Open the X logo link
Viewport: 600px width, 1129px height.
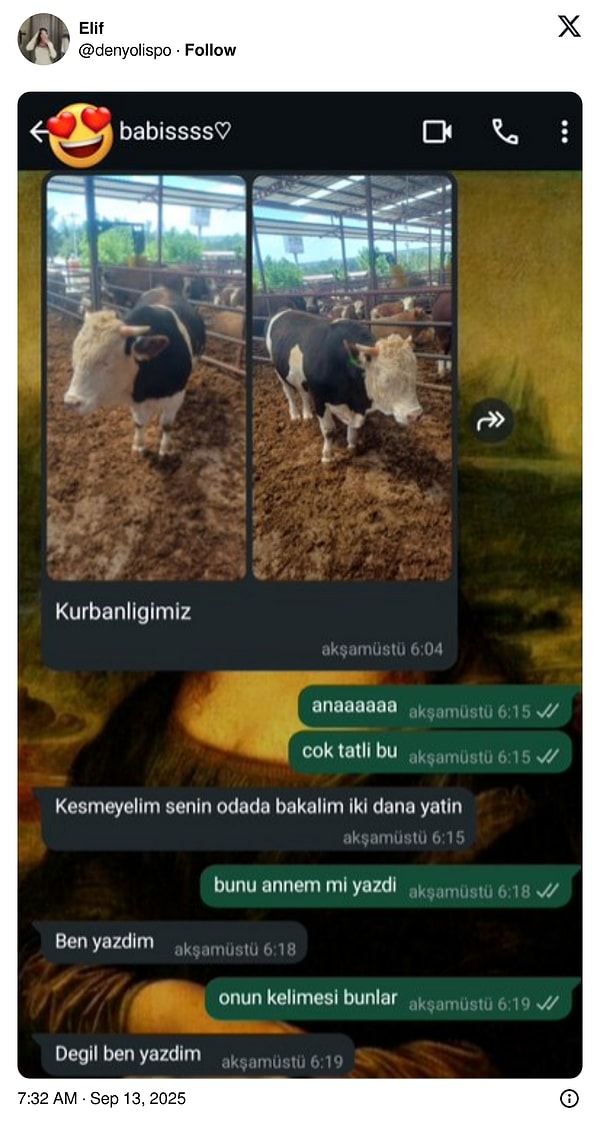[x=569, y=27]
